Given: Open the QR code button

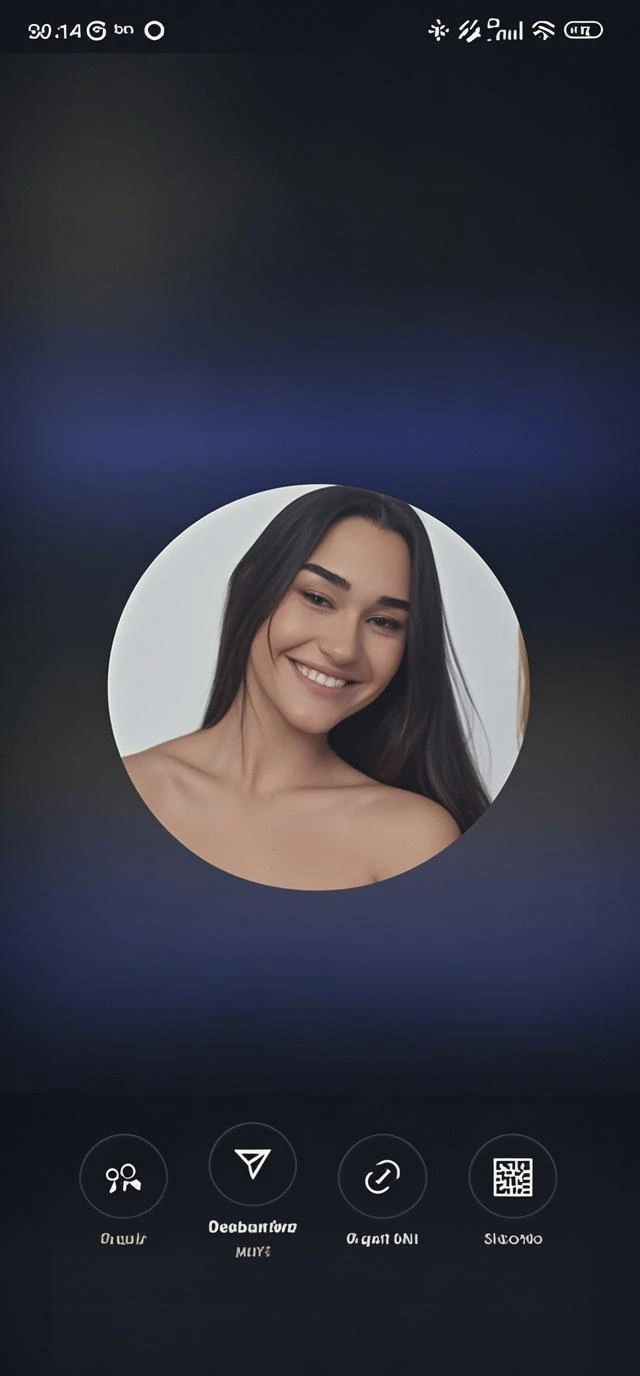Looking at the screenshot, I should [512, 1177].
